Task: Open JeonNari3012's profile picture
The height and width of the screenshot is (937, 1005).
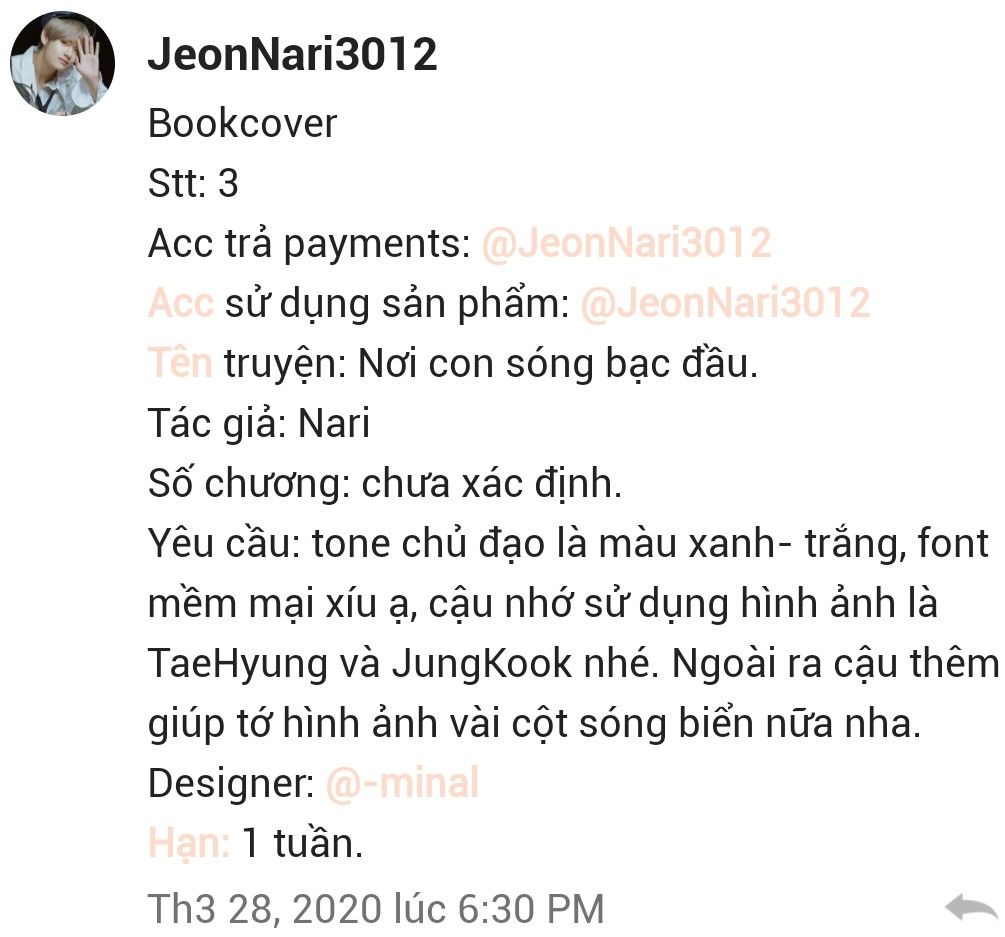Action: click(x=62, y=64)
